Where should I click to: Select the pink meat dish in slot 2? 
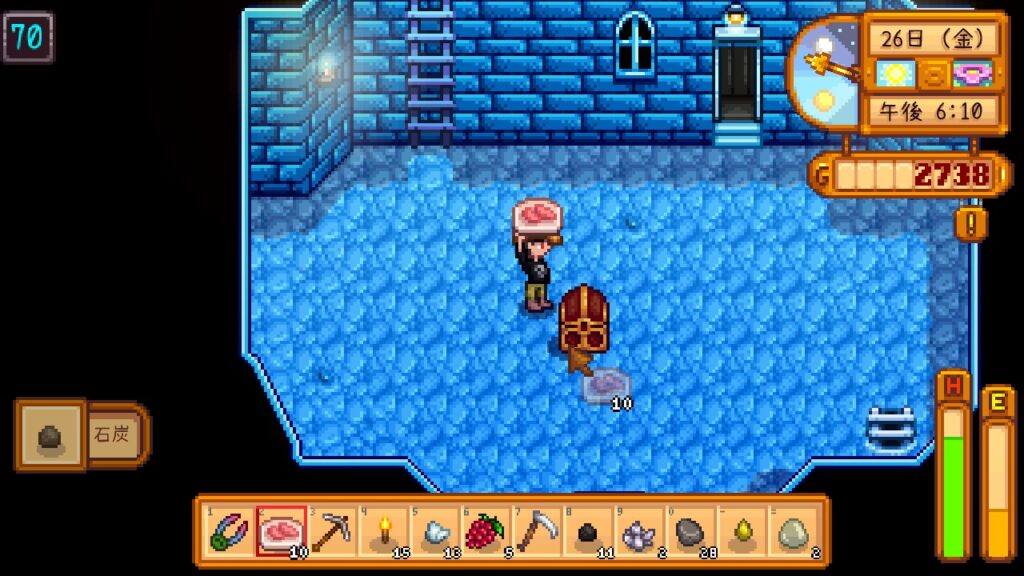[281, 531]
